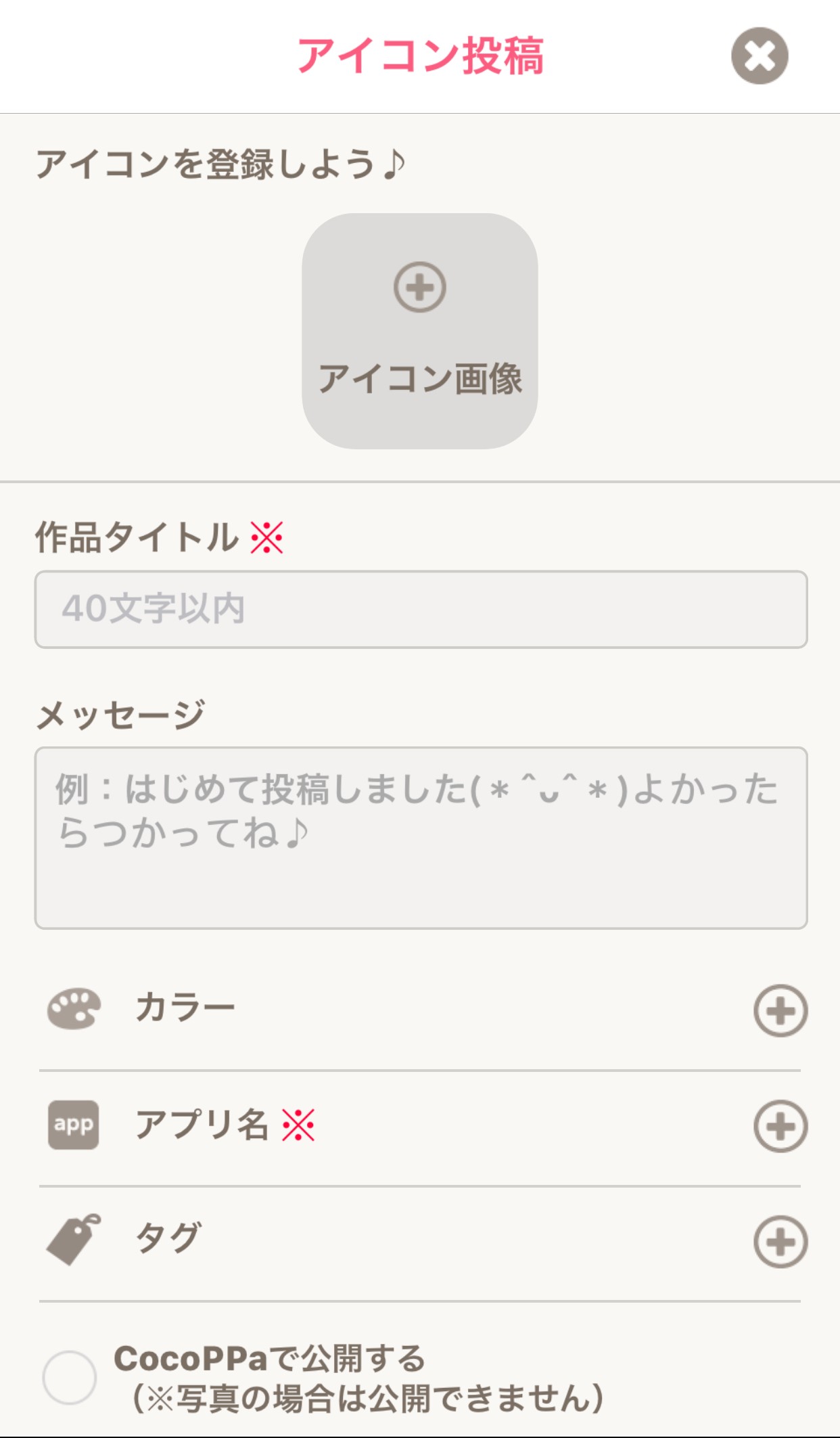The width and height of the screenshot is (840, 1438).
Task: Choose an app in the アプリ名 row
Action: 780,1126
